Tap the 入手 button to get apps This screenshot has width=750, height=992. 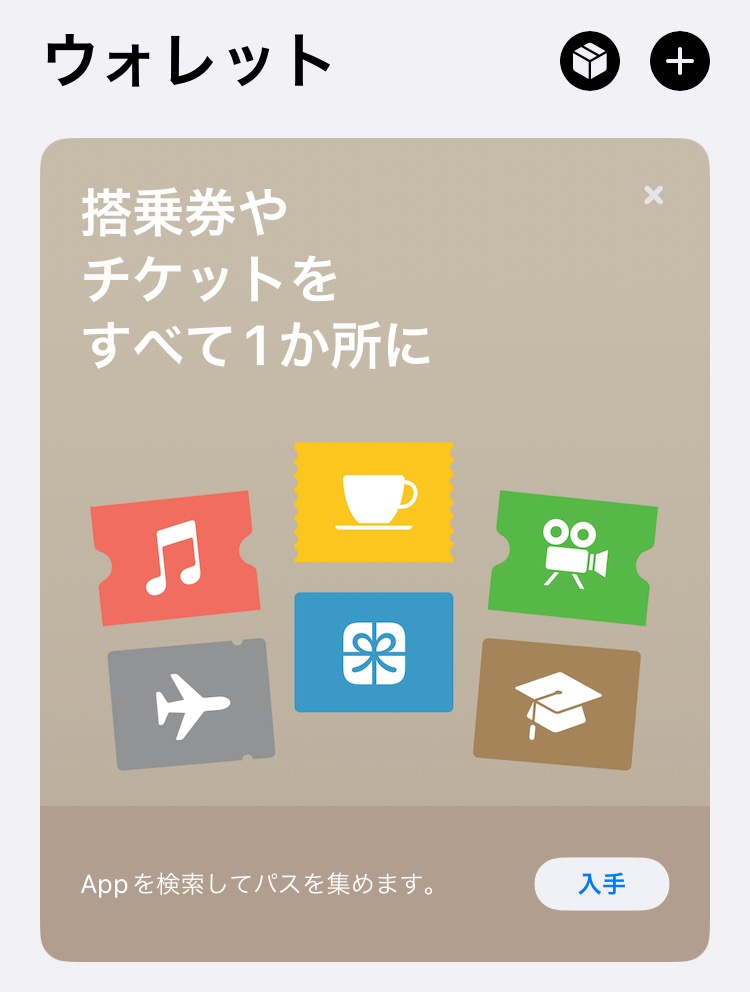pos(602,884)
